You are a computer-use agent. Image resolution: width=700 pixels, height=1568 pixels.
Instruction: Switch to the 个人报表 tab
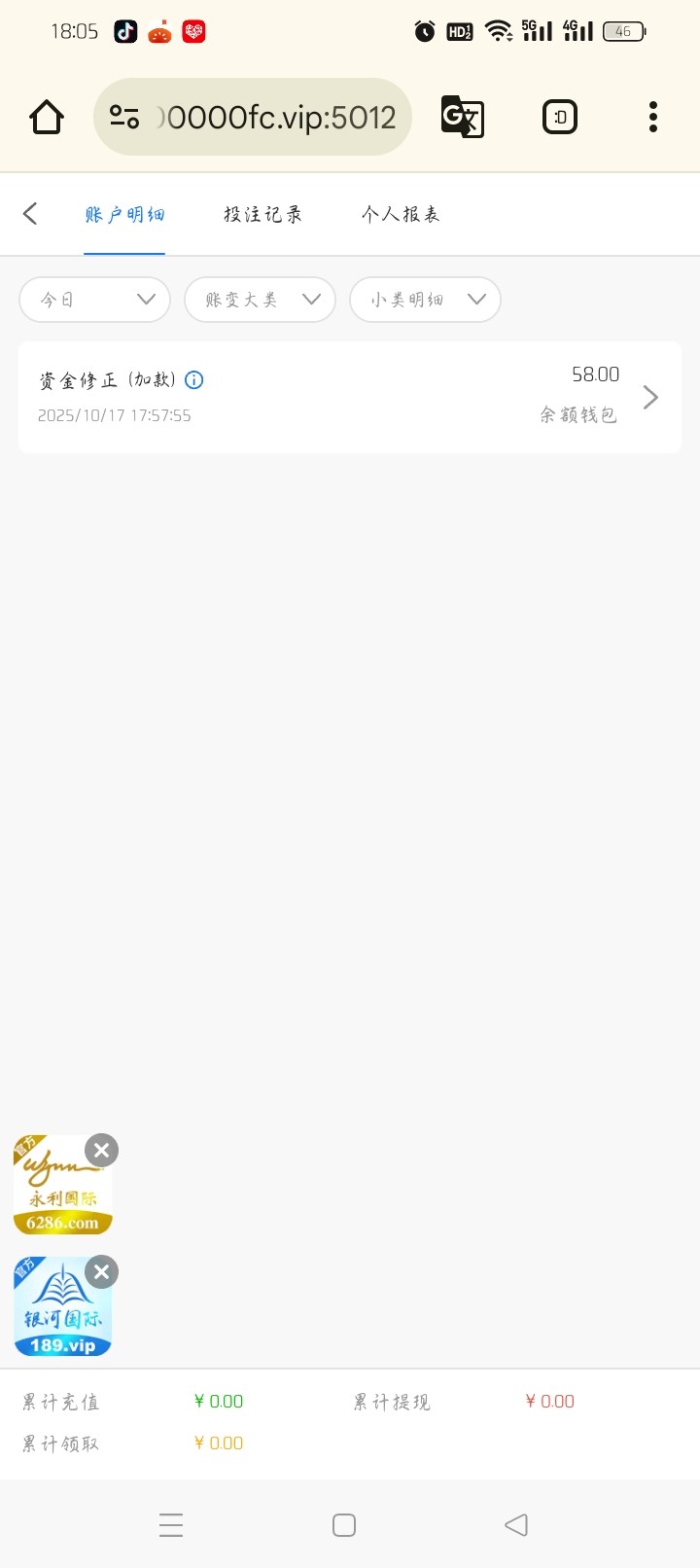coord(401,214)
